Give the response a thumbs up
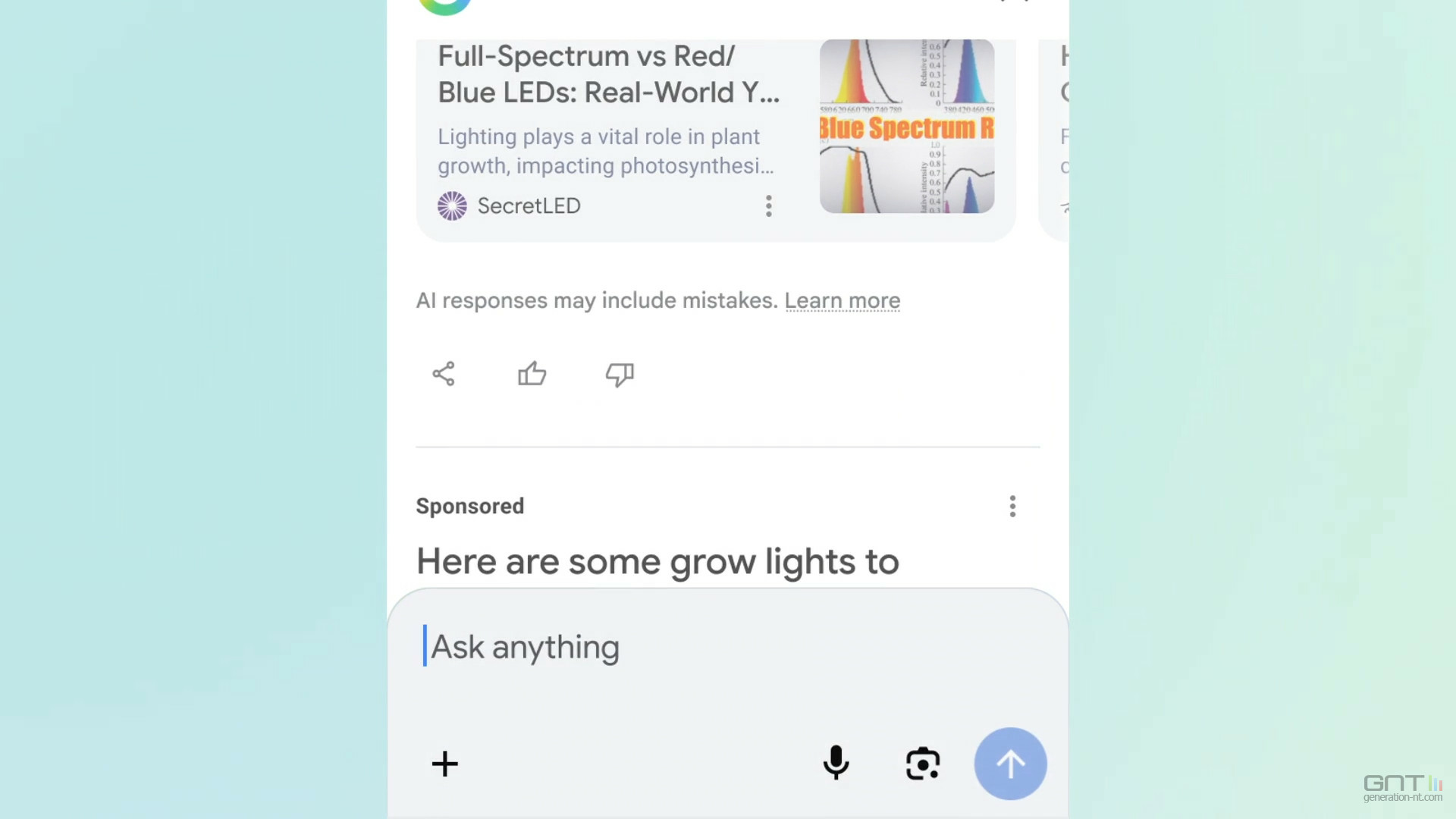This screenshot has width=1456, height=819. tap(532, 374)
